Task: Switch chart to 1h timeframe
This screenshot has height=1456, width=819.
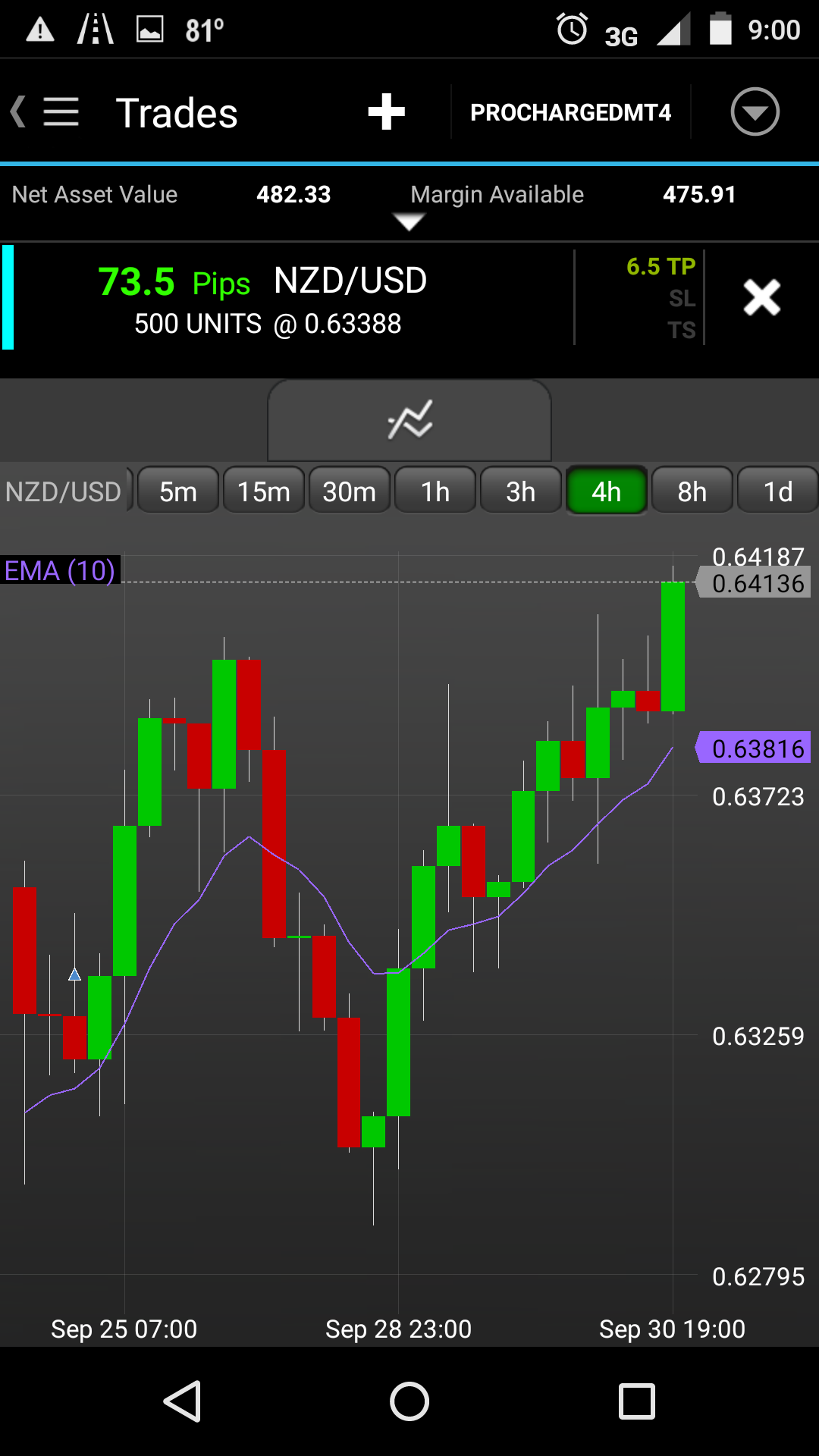Action: [435, 491]
